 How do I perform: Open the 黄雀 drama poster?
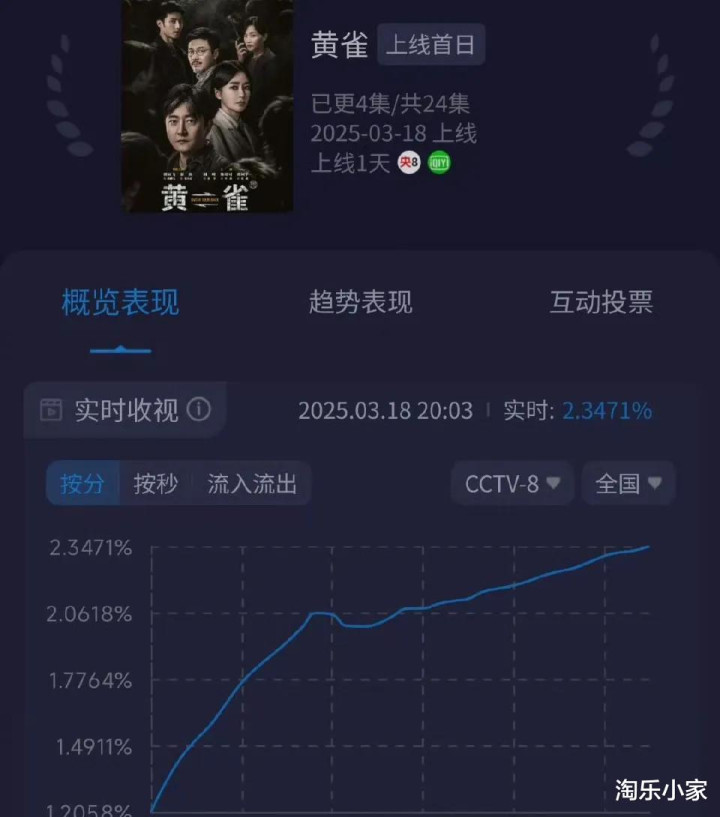pos(208,105)
